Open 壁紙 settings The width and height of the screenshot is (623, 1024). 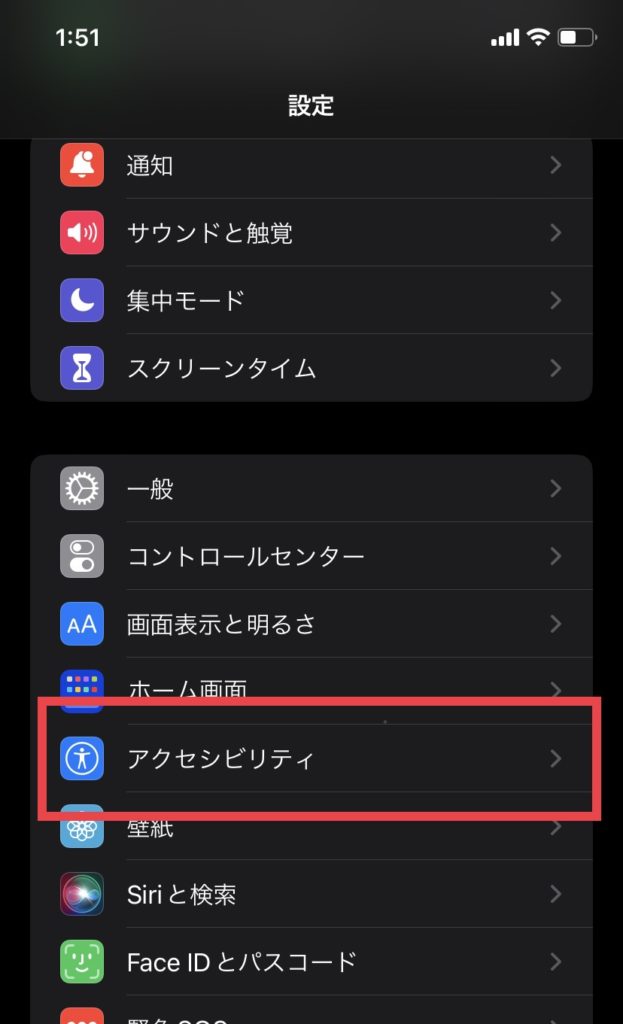pos(311,828)
